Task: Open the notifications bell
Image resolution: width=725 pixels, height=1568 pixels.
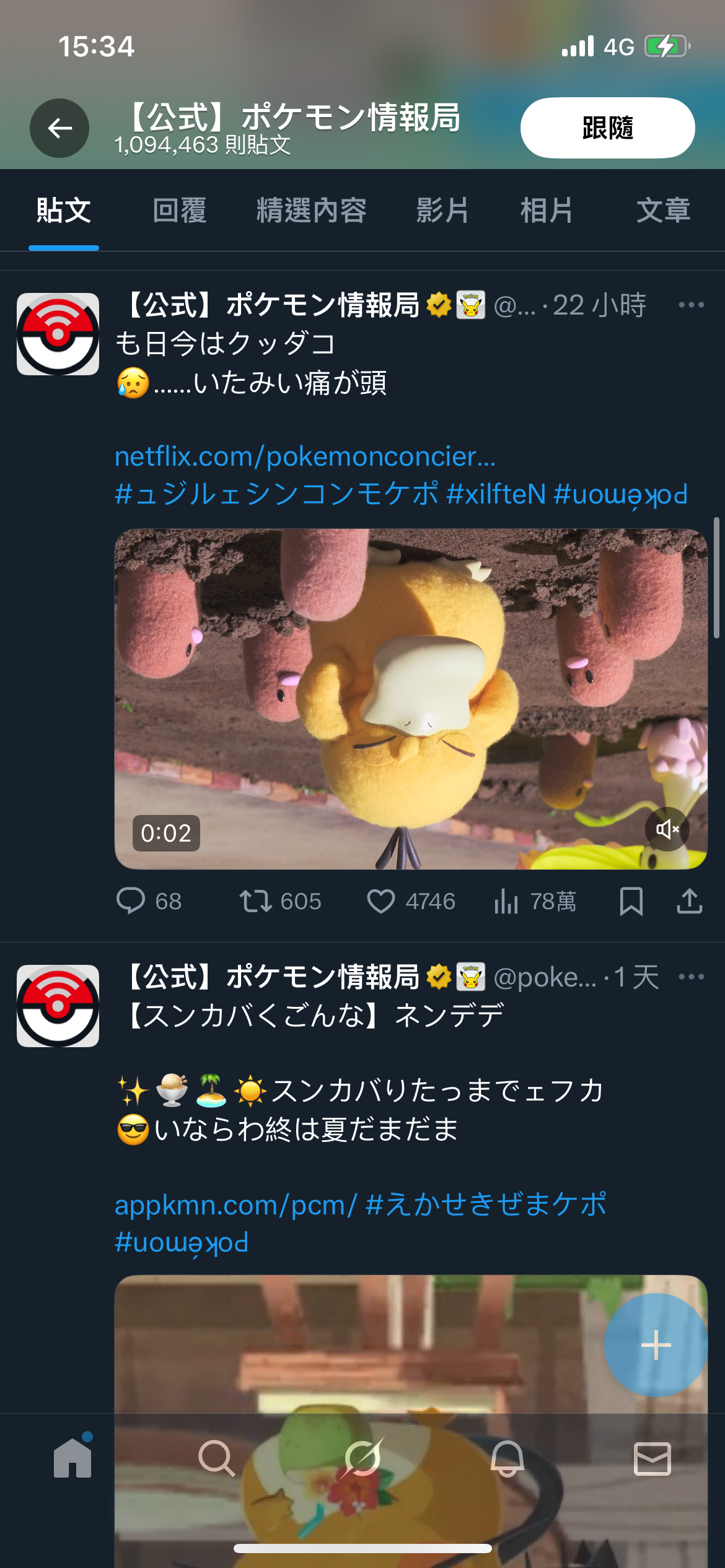Action: (507, 1458)
